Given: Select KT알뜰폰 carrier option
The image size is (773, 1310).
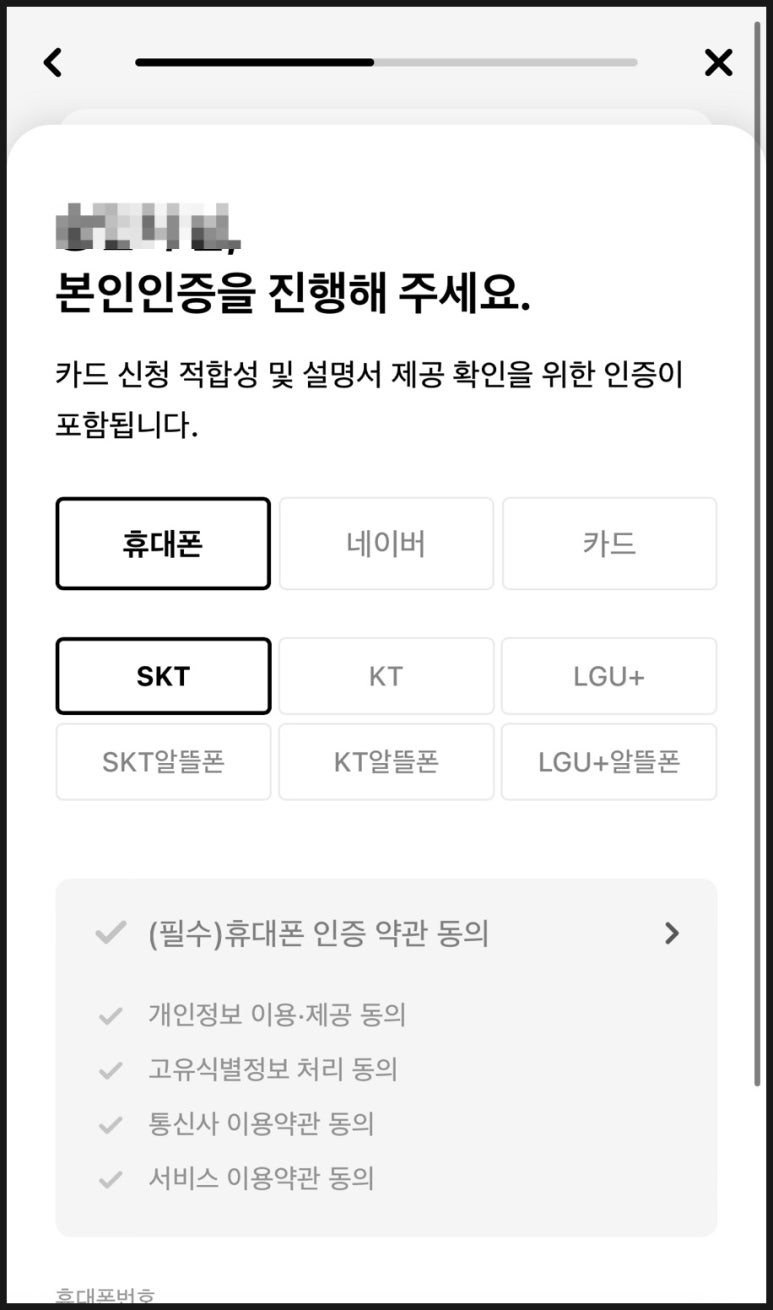Looking at the screenshot, I should (386, 762).
